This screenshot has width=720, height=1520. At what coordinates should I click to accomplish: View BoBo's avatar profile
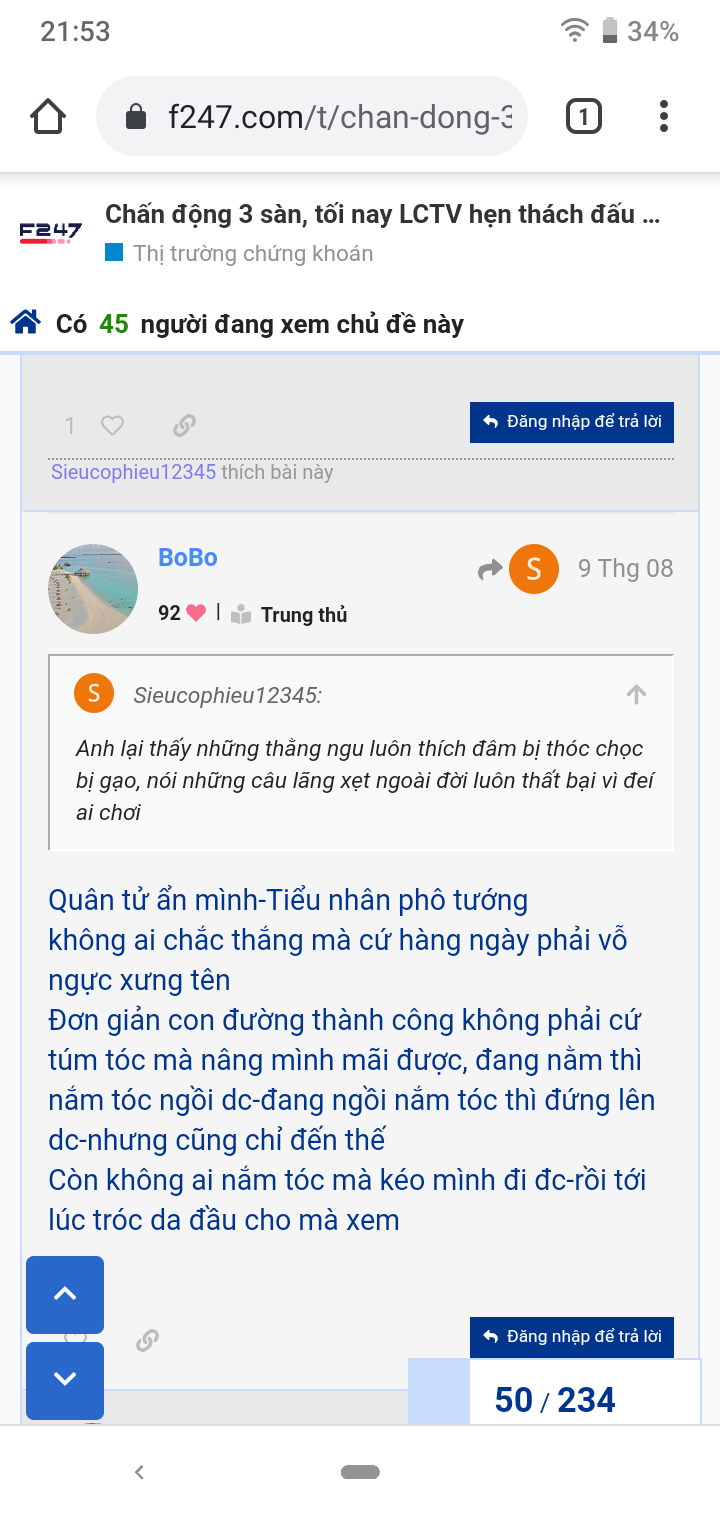point(93,589)
